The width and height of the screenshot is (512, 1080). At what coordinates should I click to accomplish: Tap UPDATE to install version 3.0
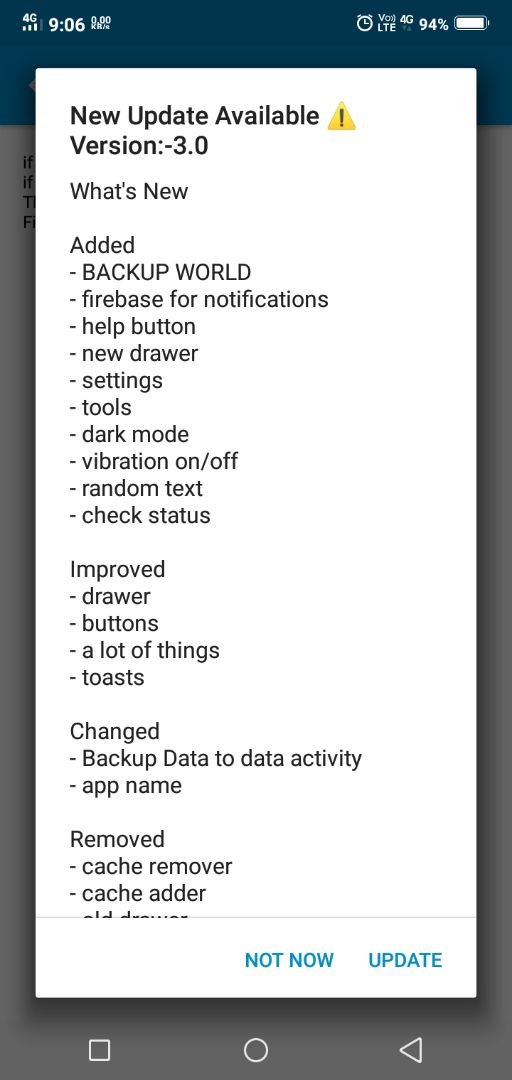405,960
